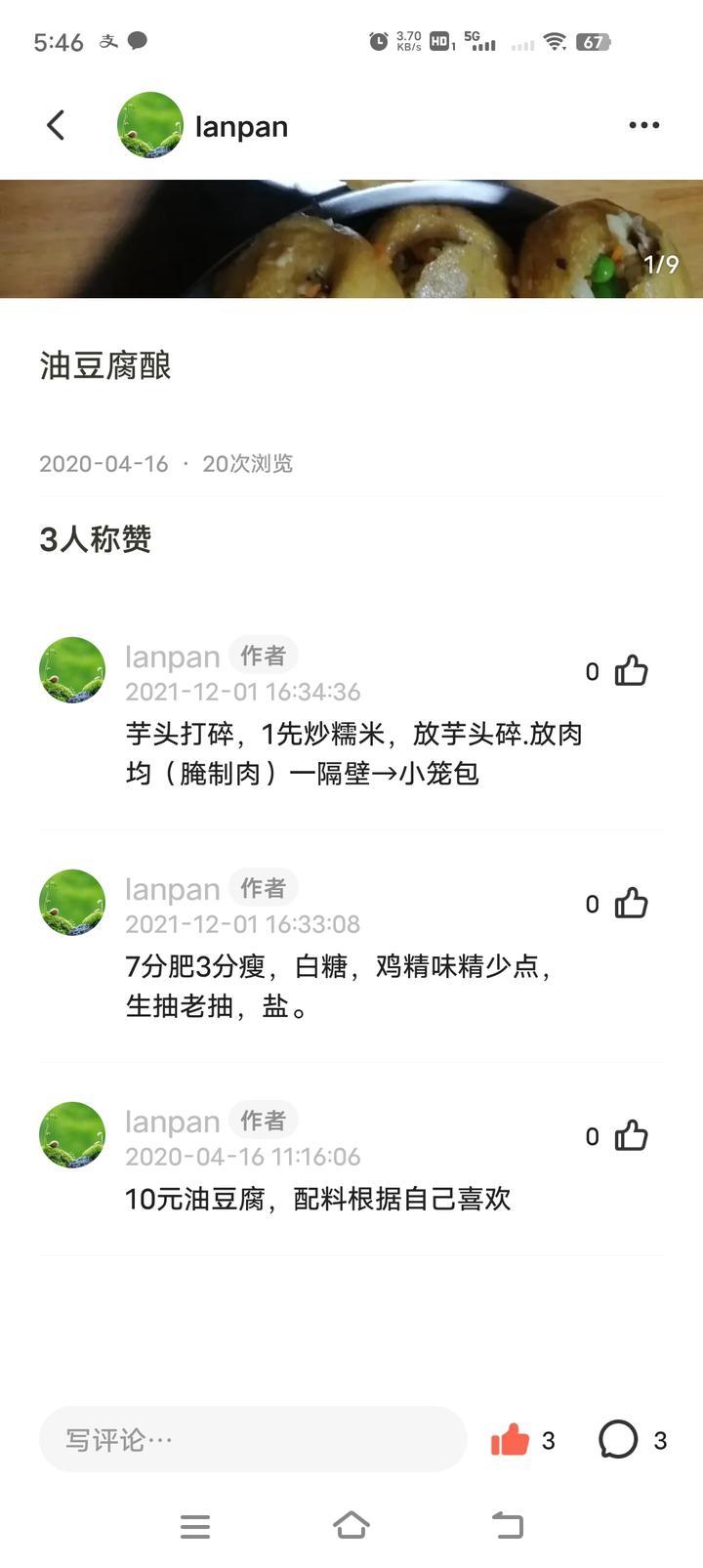The height and width of the screenshot is (1568, 703).
Task: Like the 7分肥3分瘦 seasoning comment
Action: pyautogui.click(x=630, y=904)
